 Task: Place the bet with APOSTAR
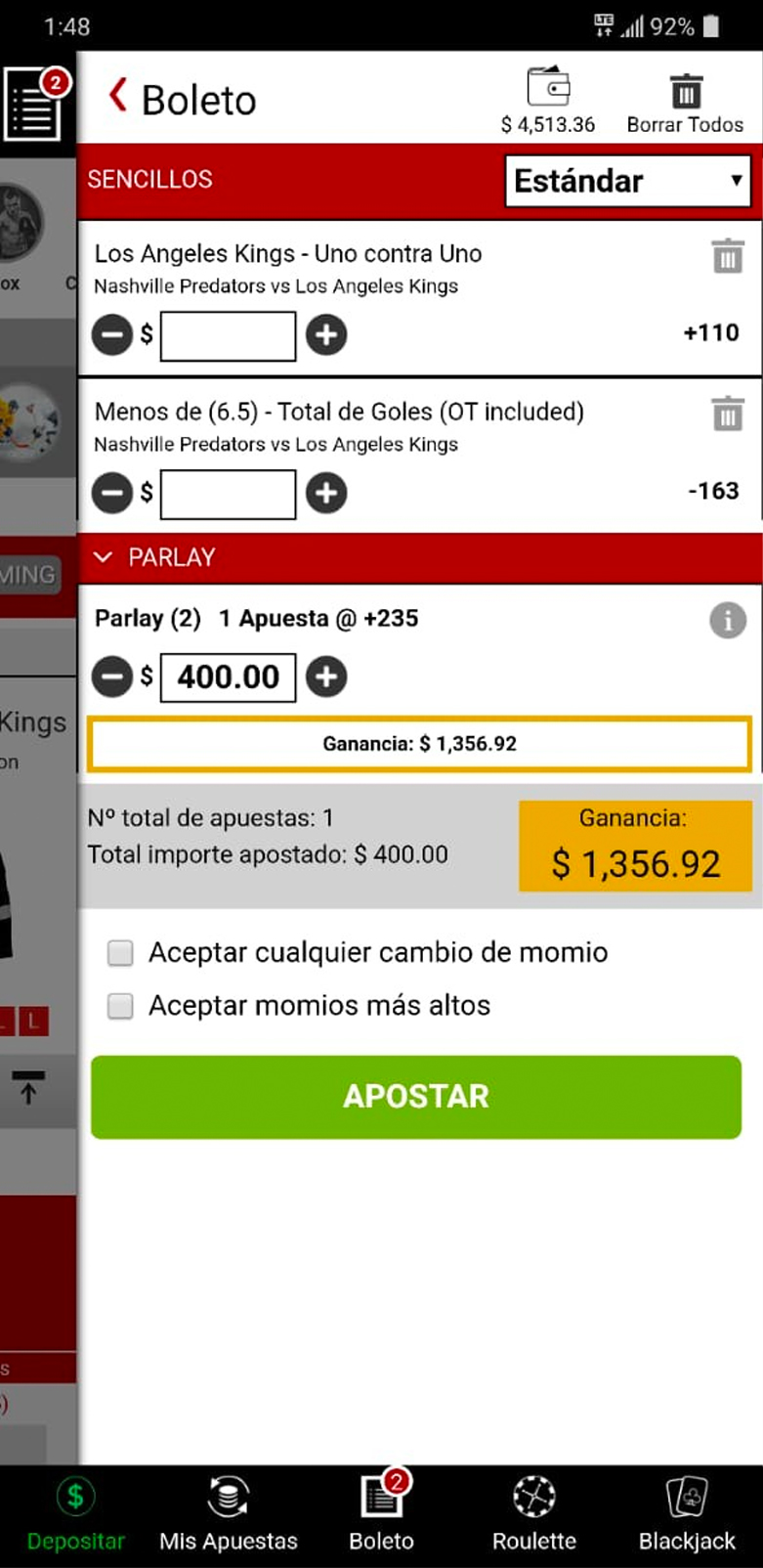[x=416, y=1097]
